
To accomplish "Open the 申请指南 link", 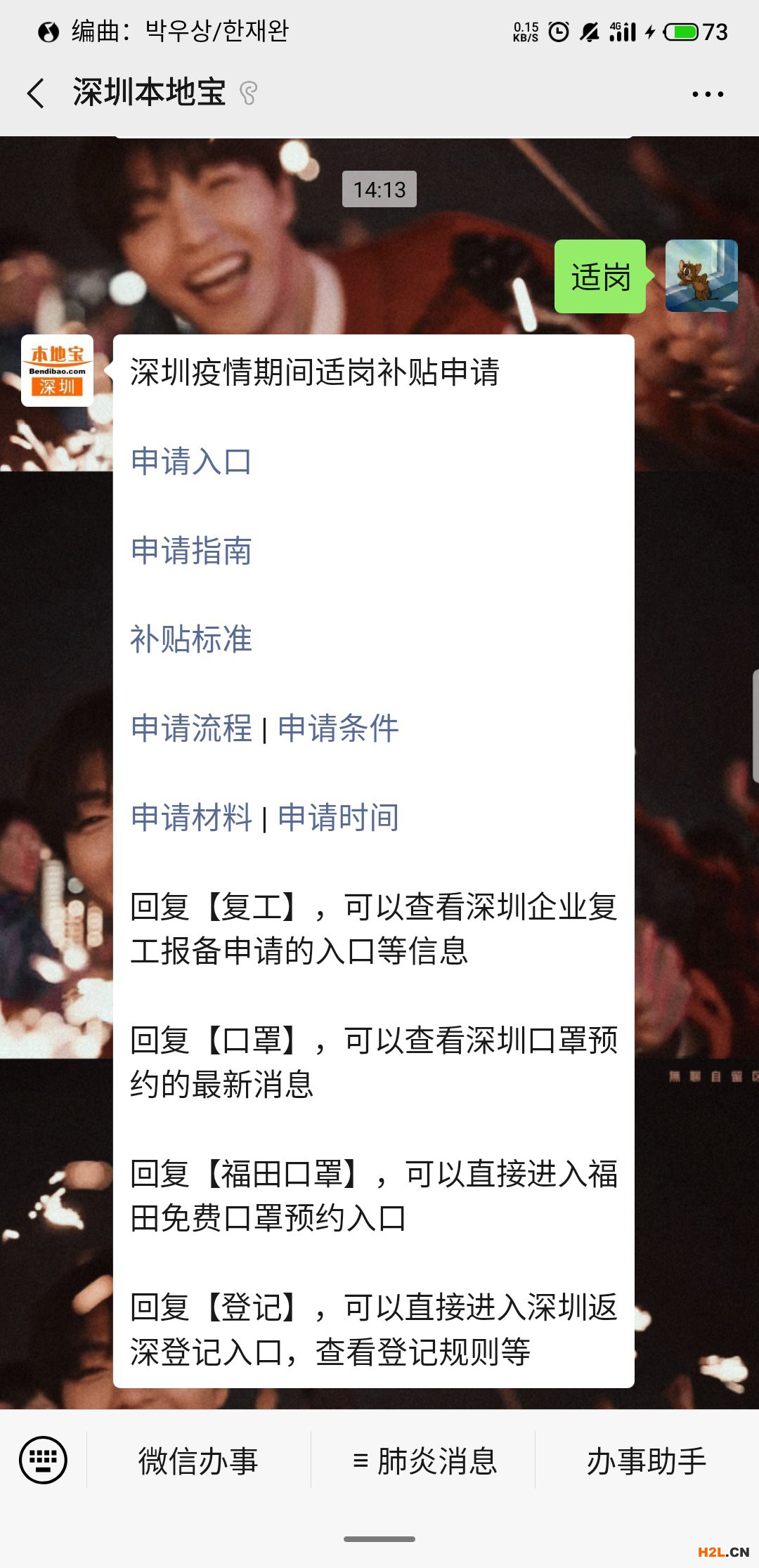I will click(191, 550).
